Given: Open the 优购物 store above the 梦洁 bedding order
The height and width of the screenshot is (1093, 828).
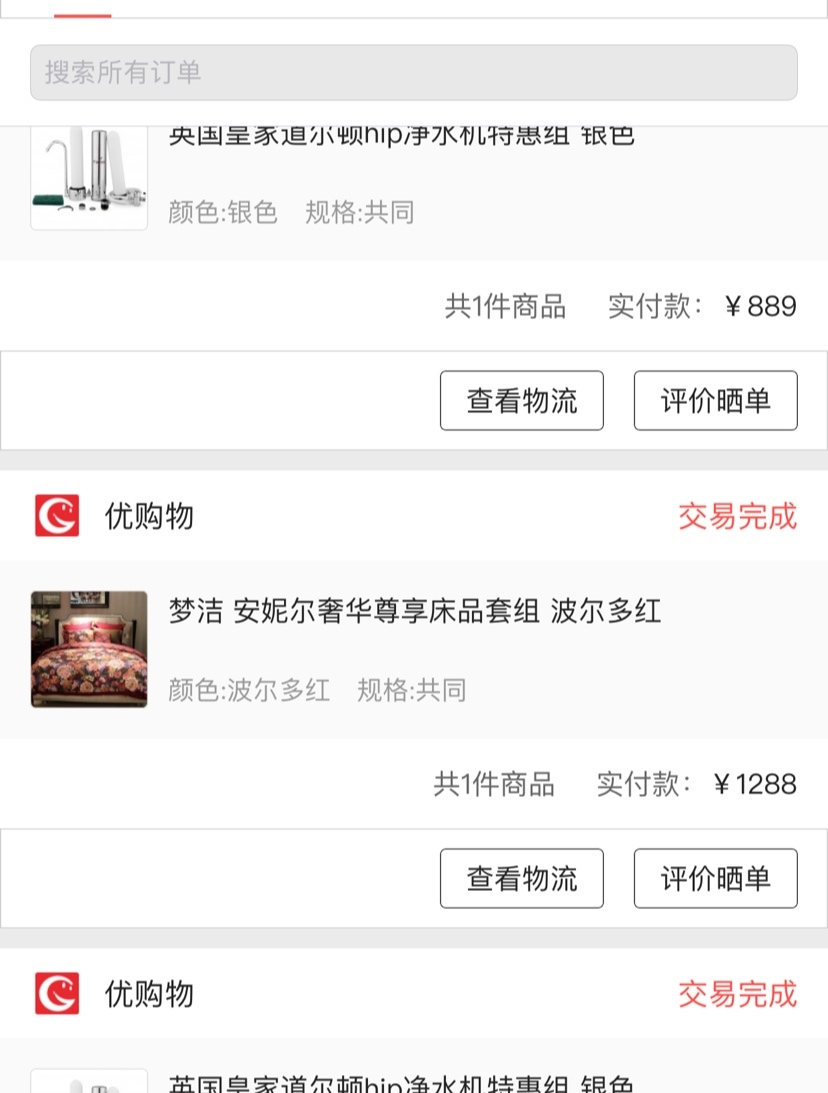Looking at the screenshot, I should point(148,517).
